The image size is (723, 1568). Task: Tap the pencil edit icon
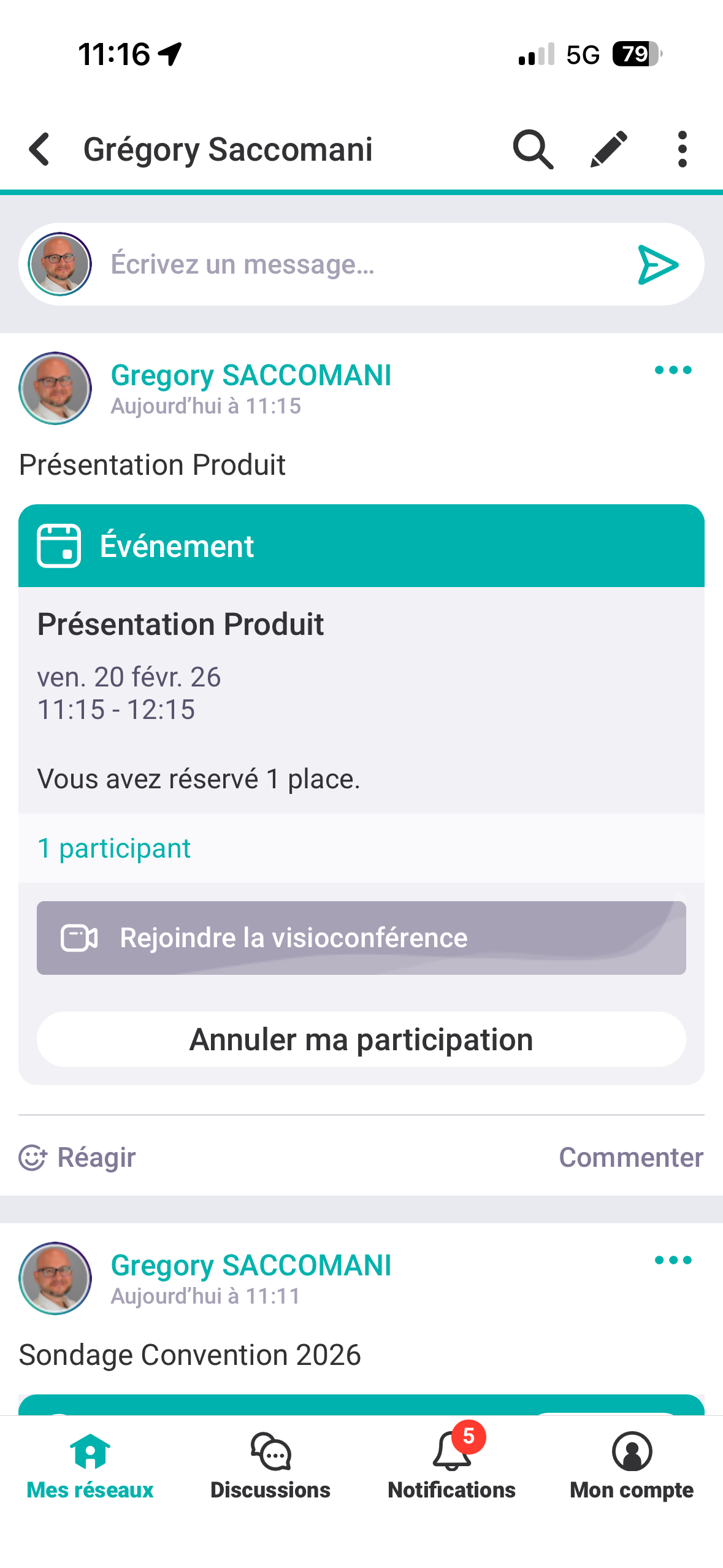pos(608,149)
